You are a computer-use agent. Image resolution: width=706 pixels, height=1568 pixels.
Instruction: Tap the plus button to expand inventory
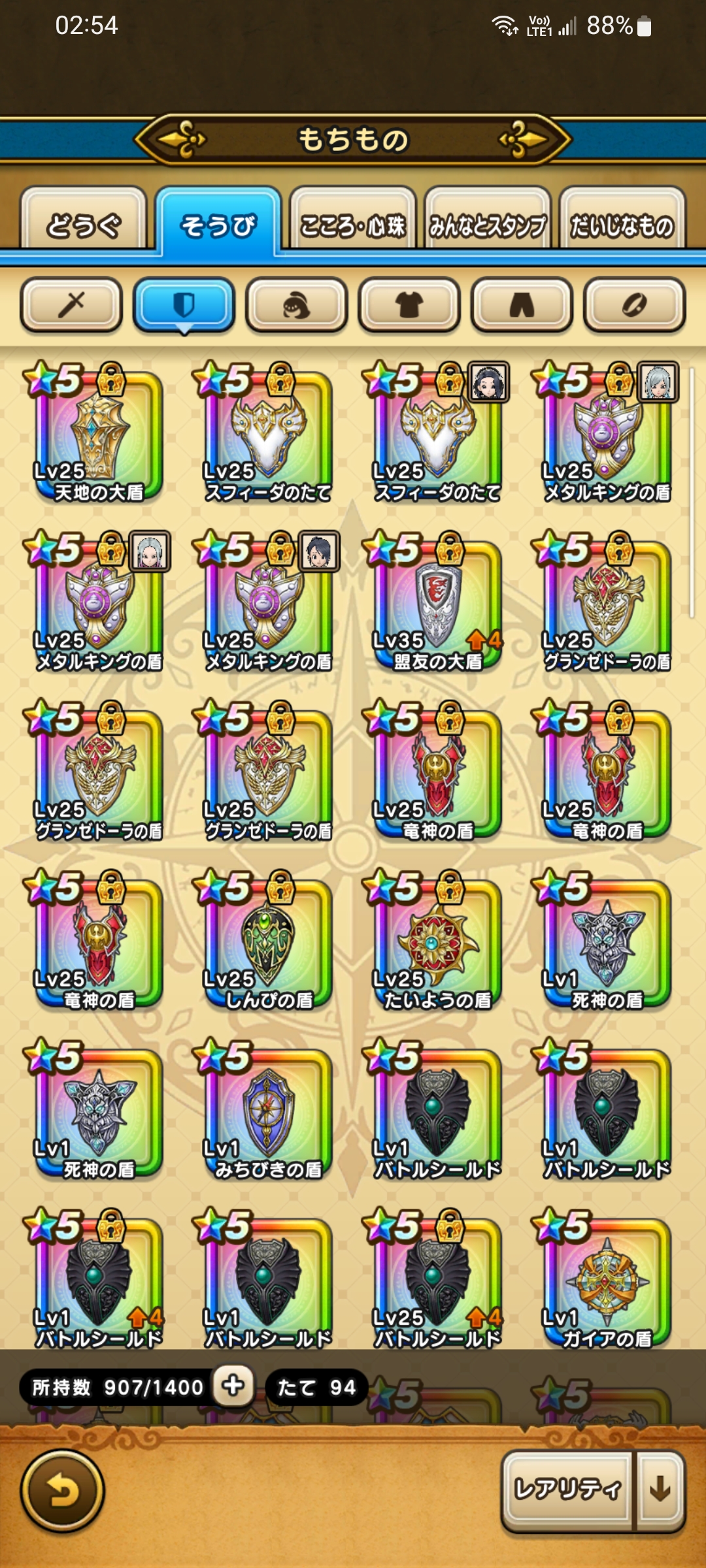(x=233, y=1386)
